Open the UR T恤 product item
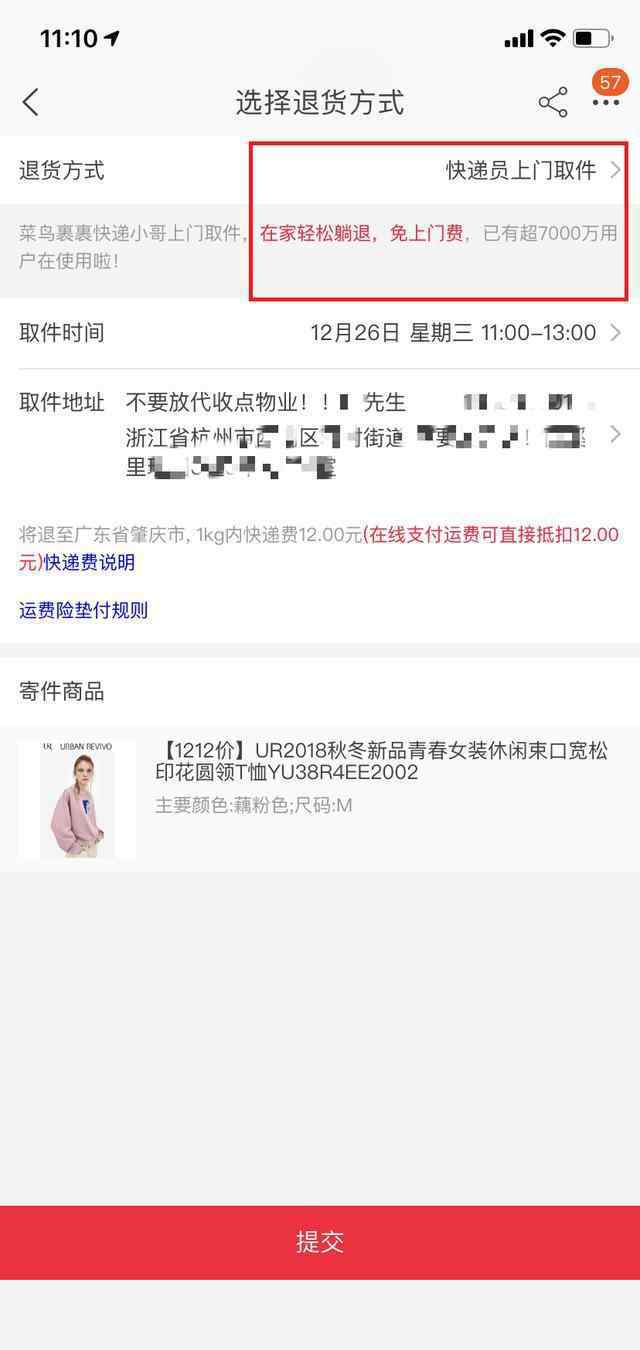This screenshot has height=1350, width=640. tap(320, 799)
